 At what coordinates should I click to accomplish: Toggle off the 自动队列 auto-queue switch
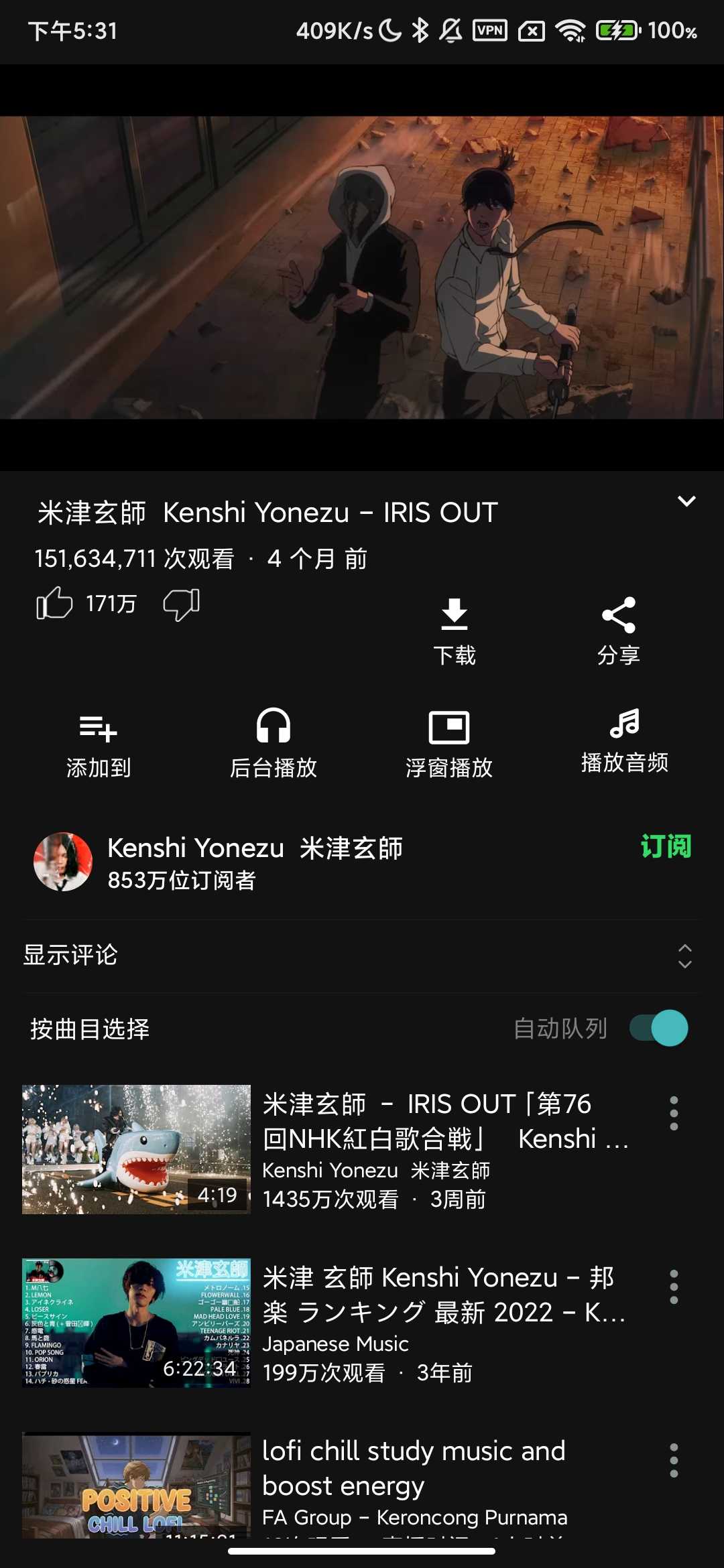pyautogui.click(x=658, y=1028)
